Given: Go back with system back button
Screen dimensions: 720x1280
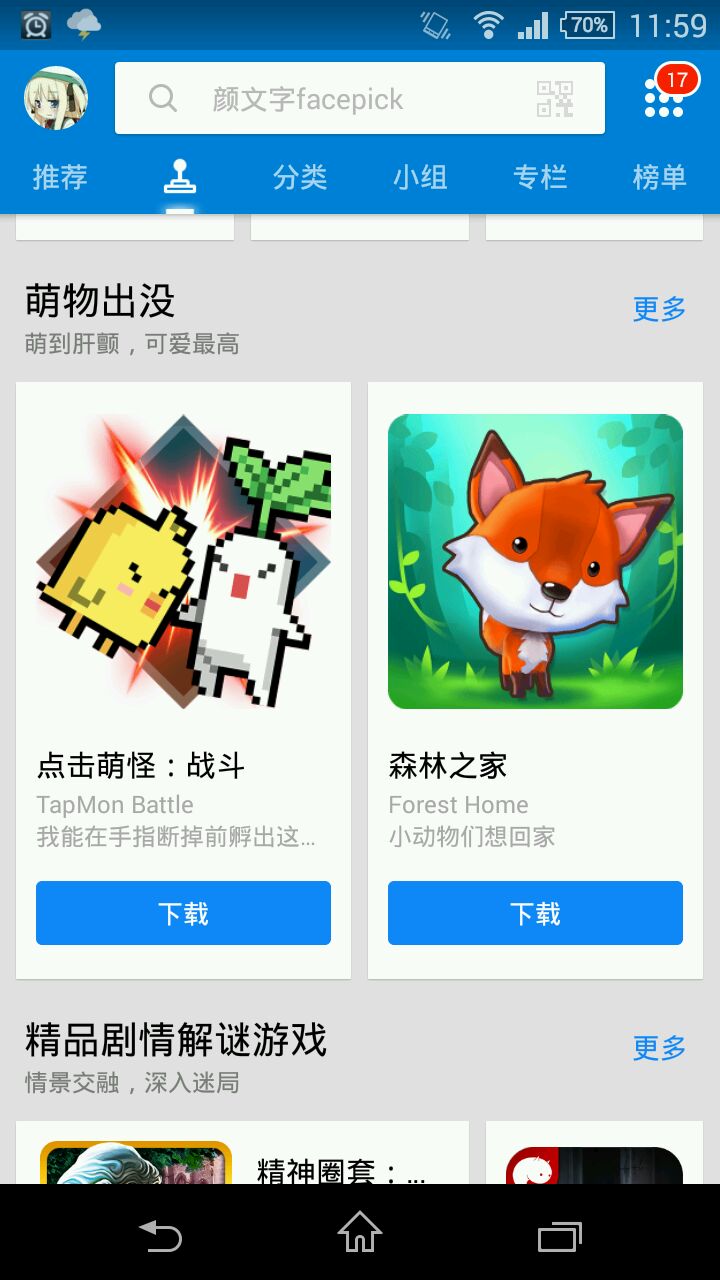Looking at the screenshot, I should tap(160, 1236).
